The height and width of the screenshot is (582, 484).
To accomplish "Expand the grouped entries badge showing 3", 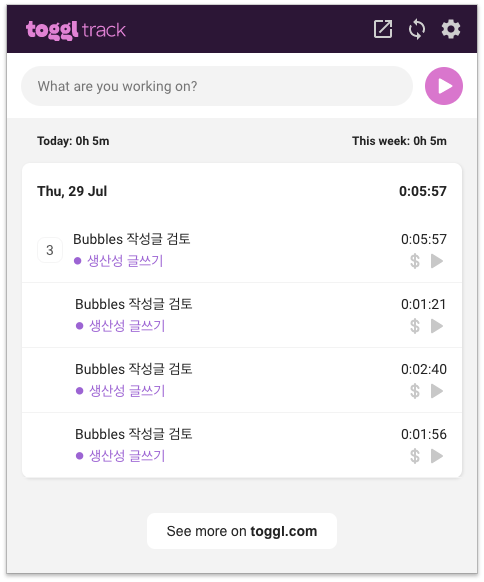I will (x=50, y=250).
